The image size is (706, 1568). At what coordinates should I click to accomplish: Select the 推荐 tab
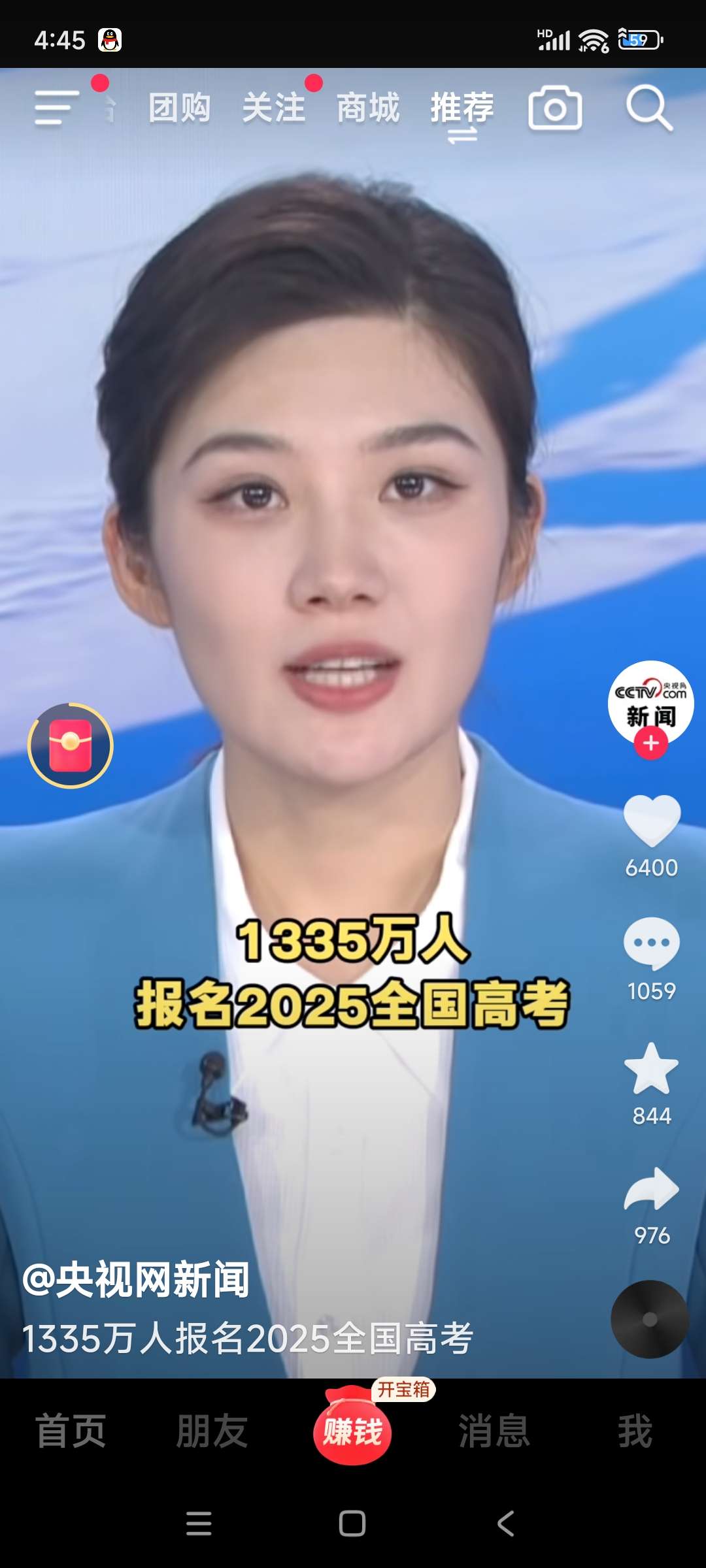(x=462, y=108)
